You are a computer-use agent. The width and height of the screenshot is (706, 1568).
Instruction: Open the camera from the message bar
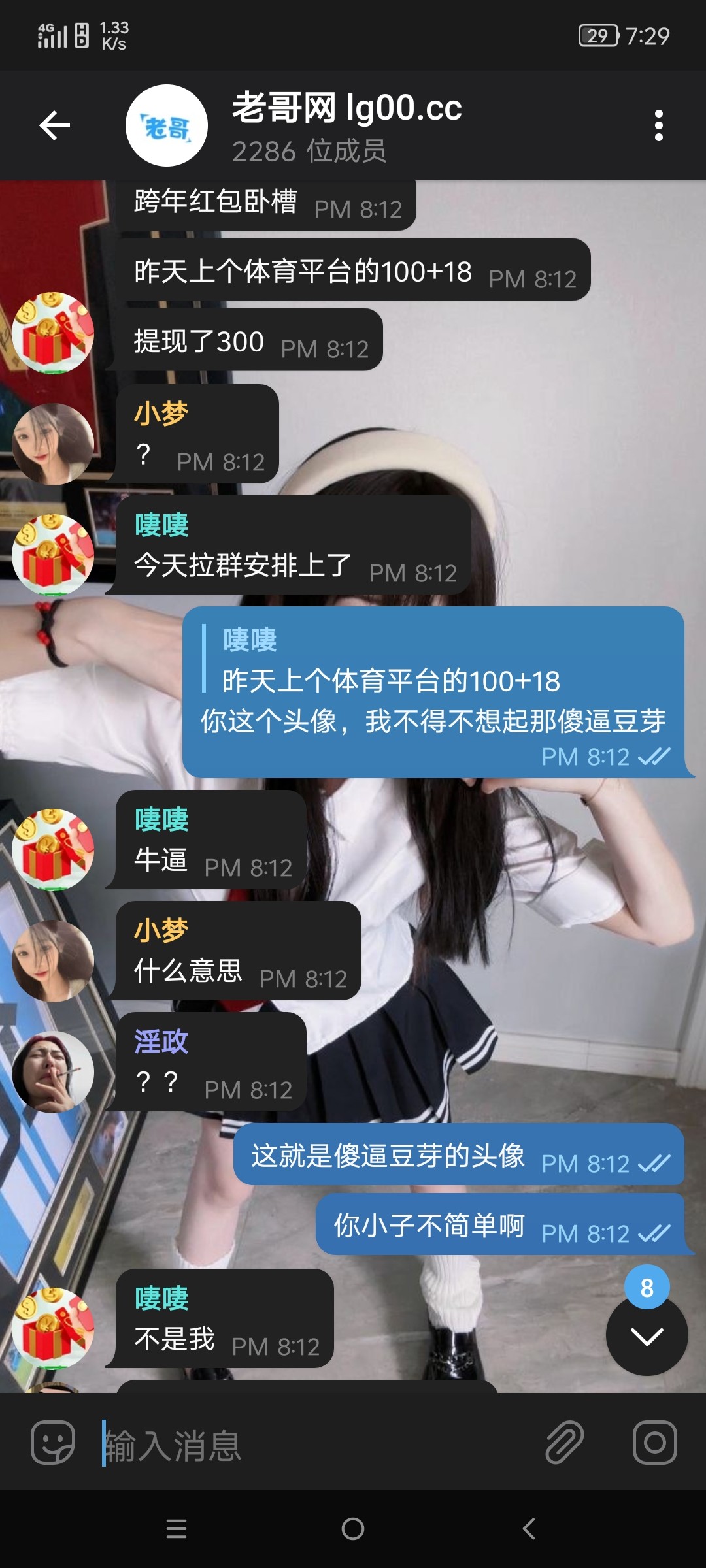[654, 1443]
